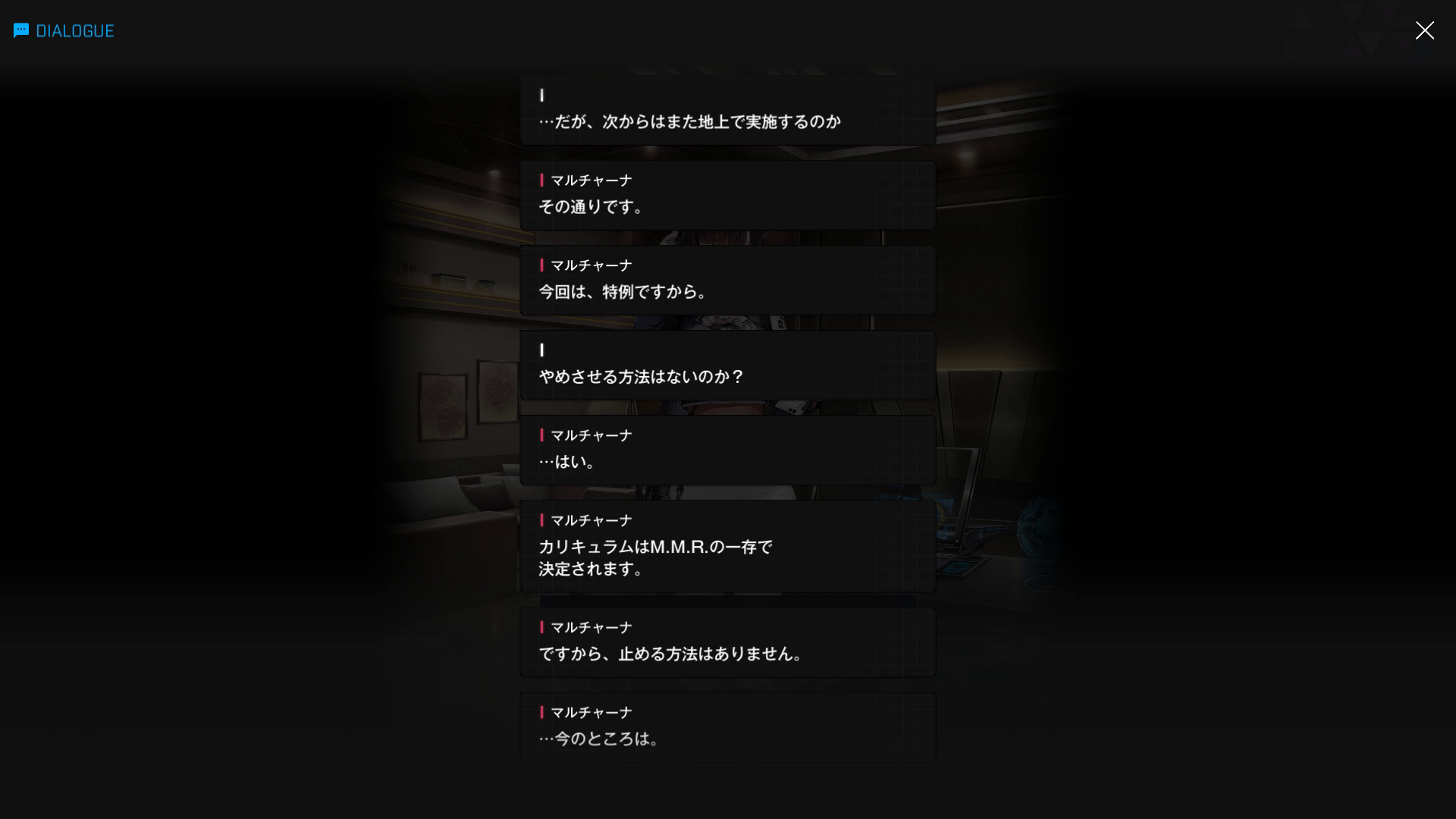Close the dialogue log

(1424, 30)
